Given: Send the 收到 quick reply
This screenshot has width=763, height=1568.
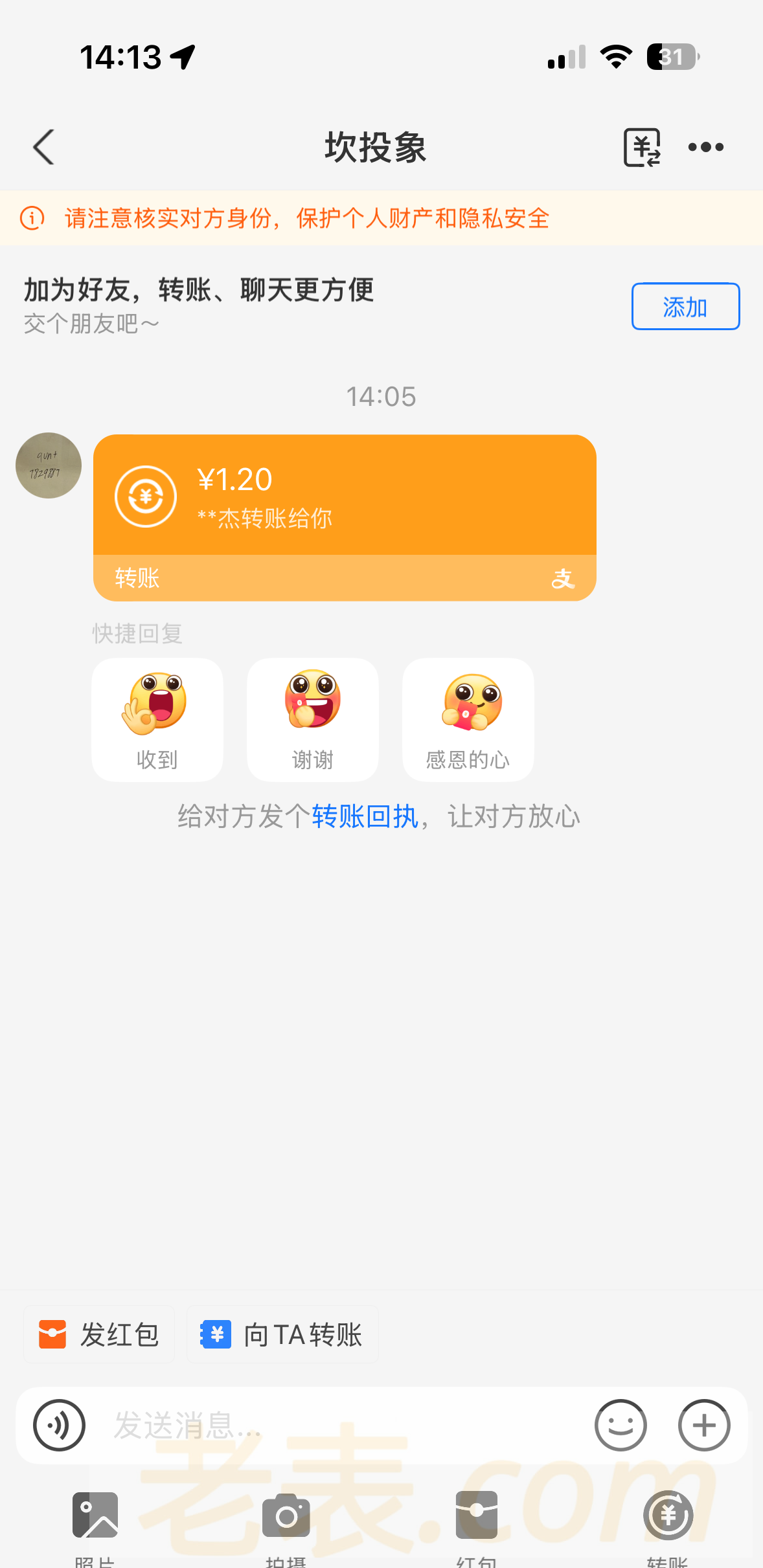Looking at the screenshot, I should pyautogui.click(x=157, y=719).
